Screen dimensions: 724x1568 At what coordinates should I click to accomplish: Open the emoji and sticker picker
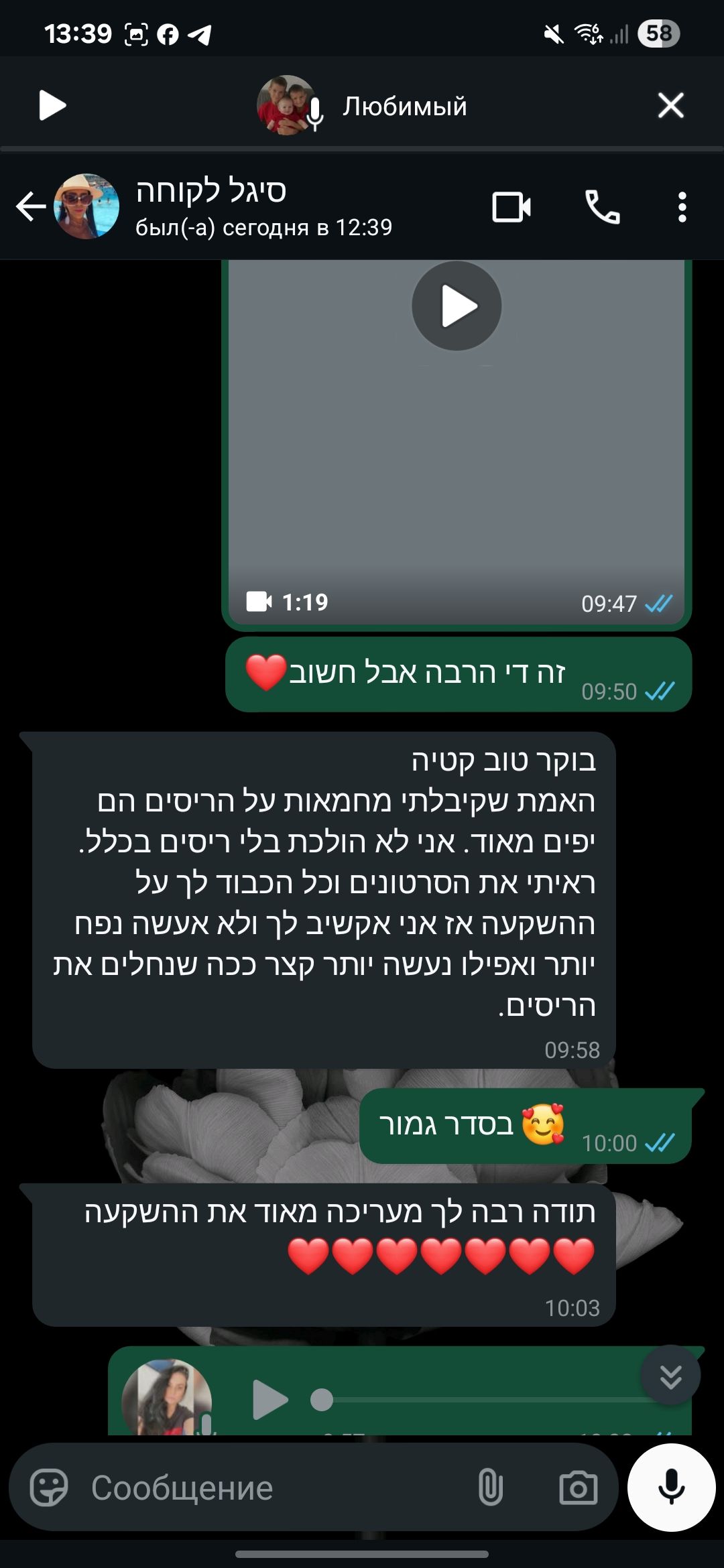pos(49,1488)
